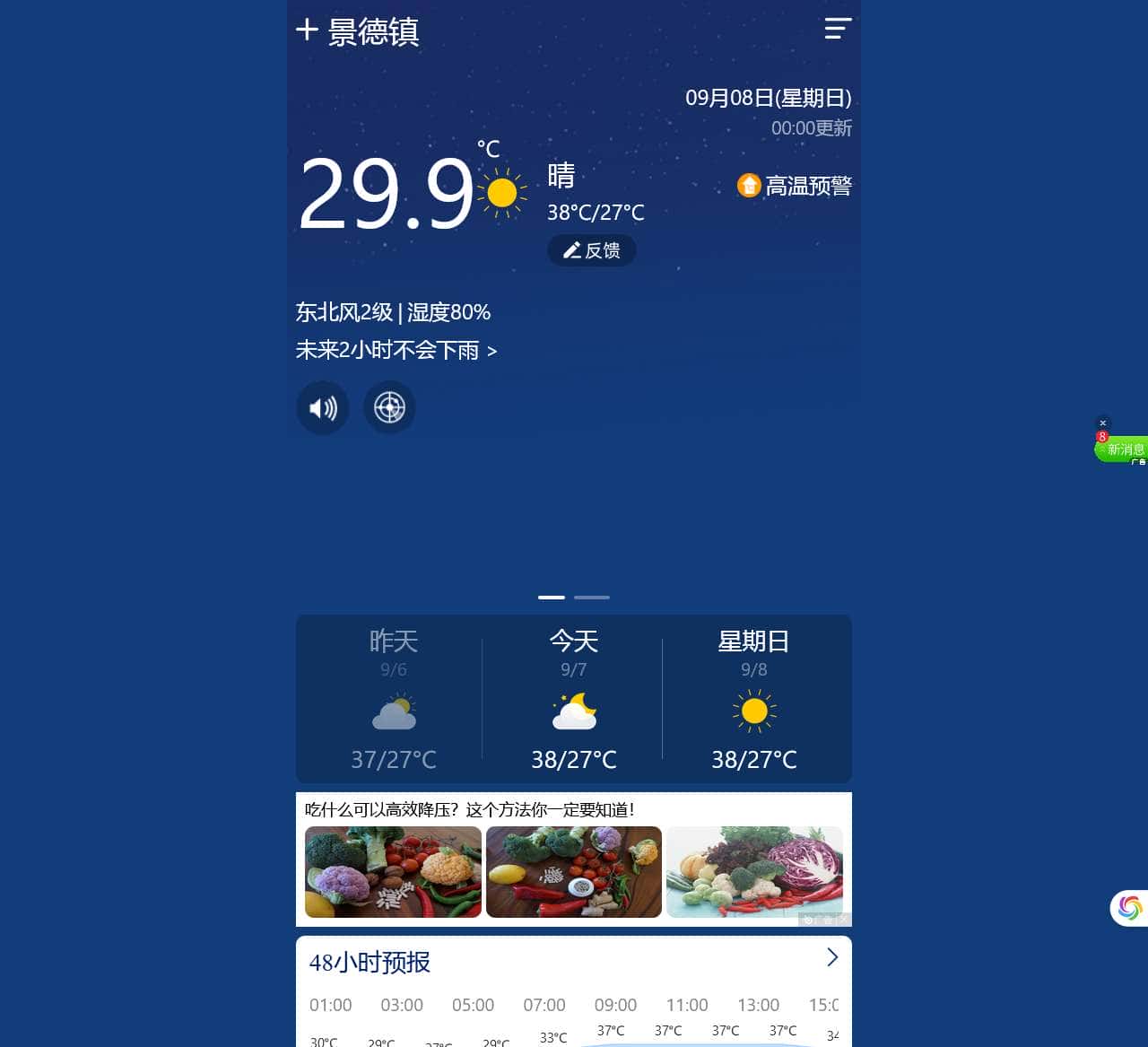Tap the colorful swirl floating icon

[x=1129, y=907]
